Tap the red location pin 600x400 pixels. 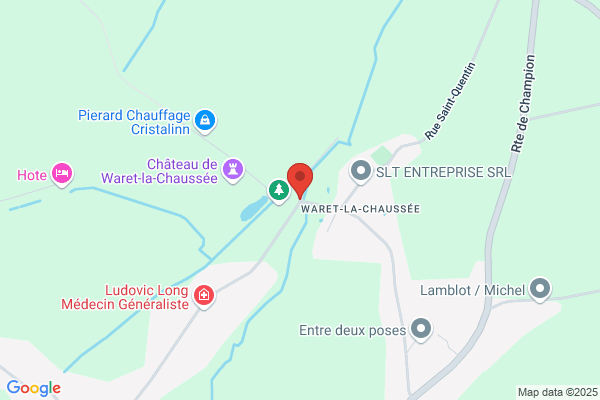click(x=300, y=180)
